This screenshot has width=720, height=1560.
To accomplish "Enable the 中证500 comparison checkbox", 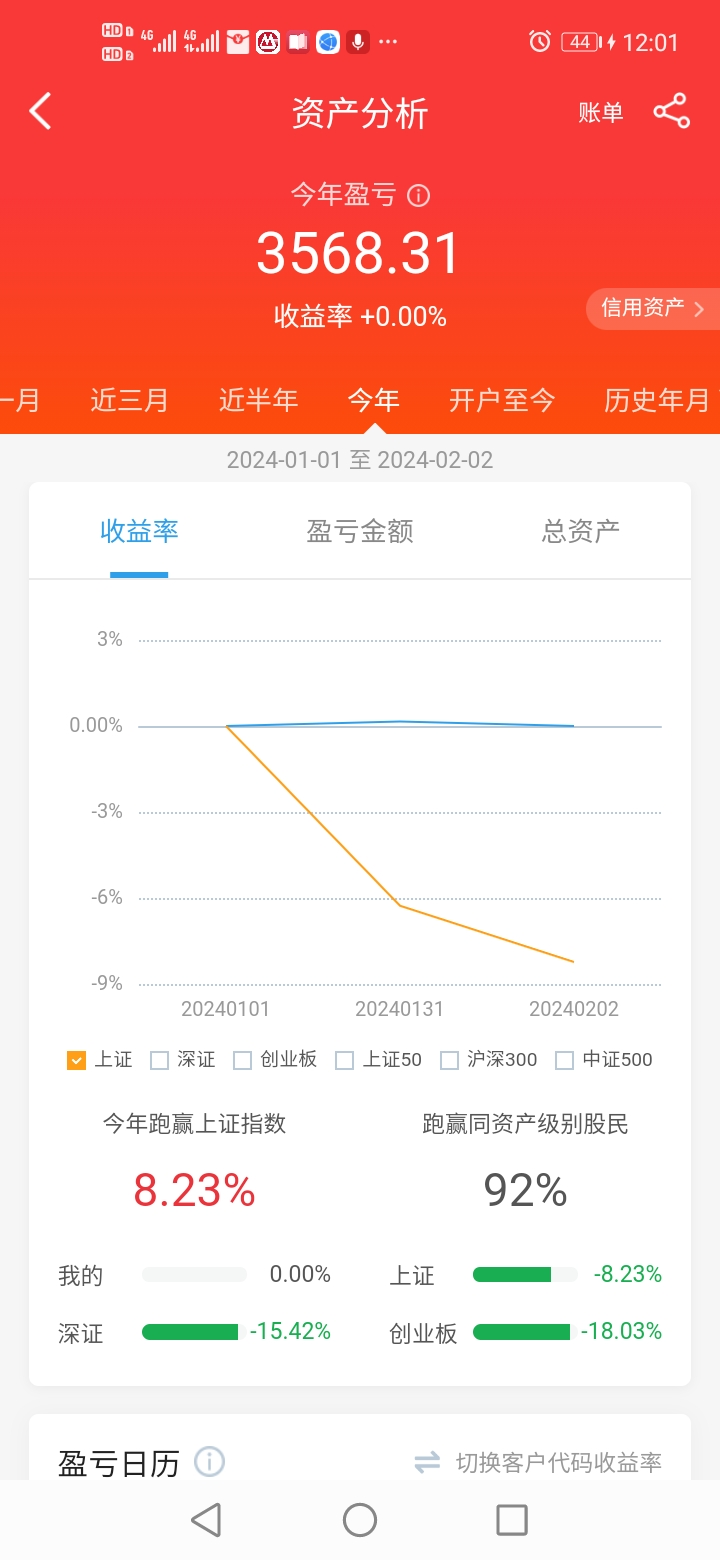I will 565,1060.
